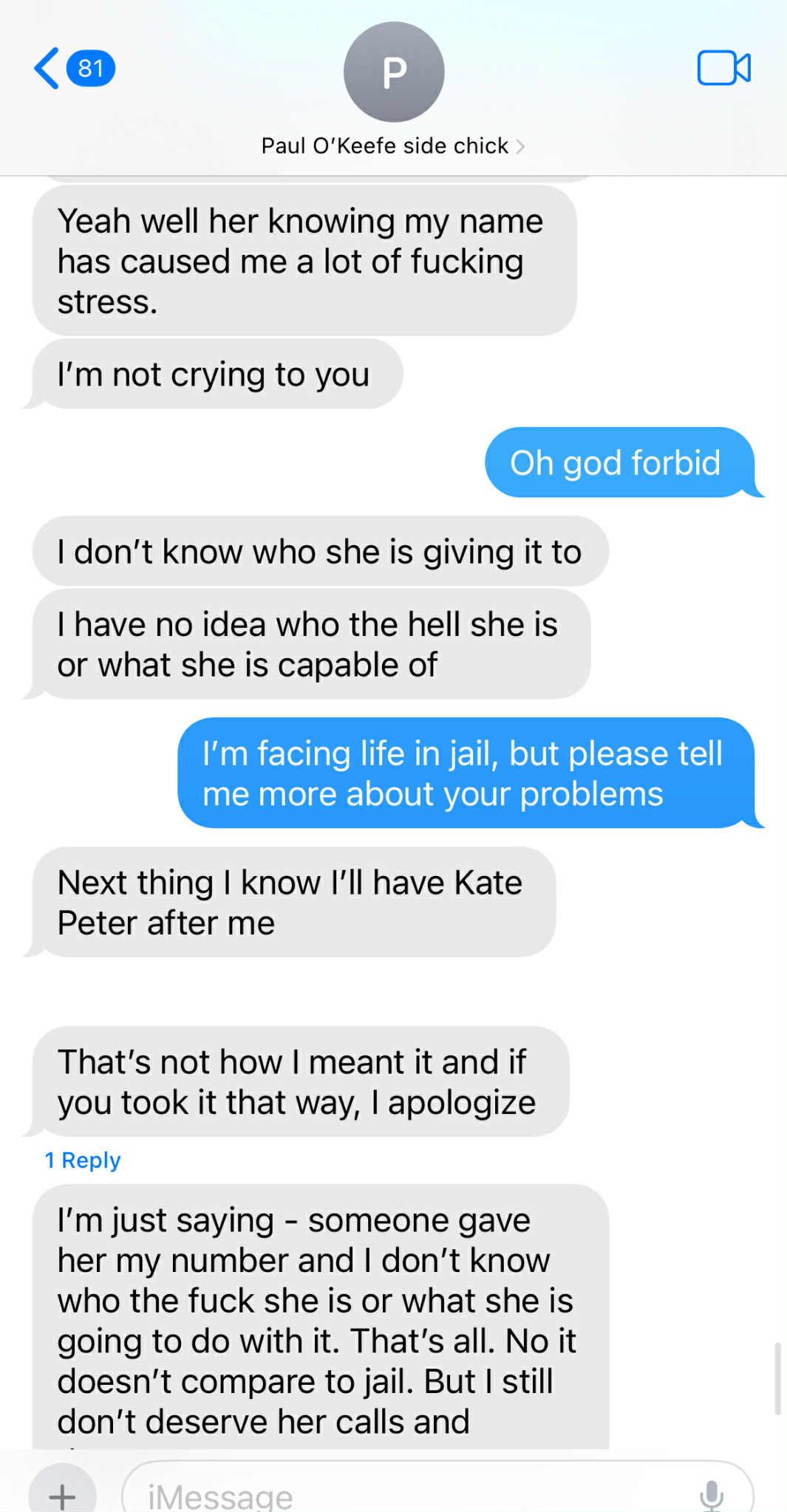This screenshot has height=1512, width=787.
Task: Record an audio message with the microphone
Action: tap(711, 1494)
